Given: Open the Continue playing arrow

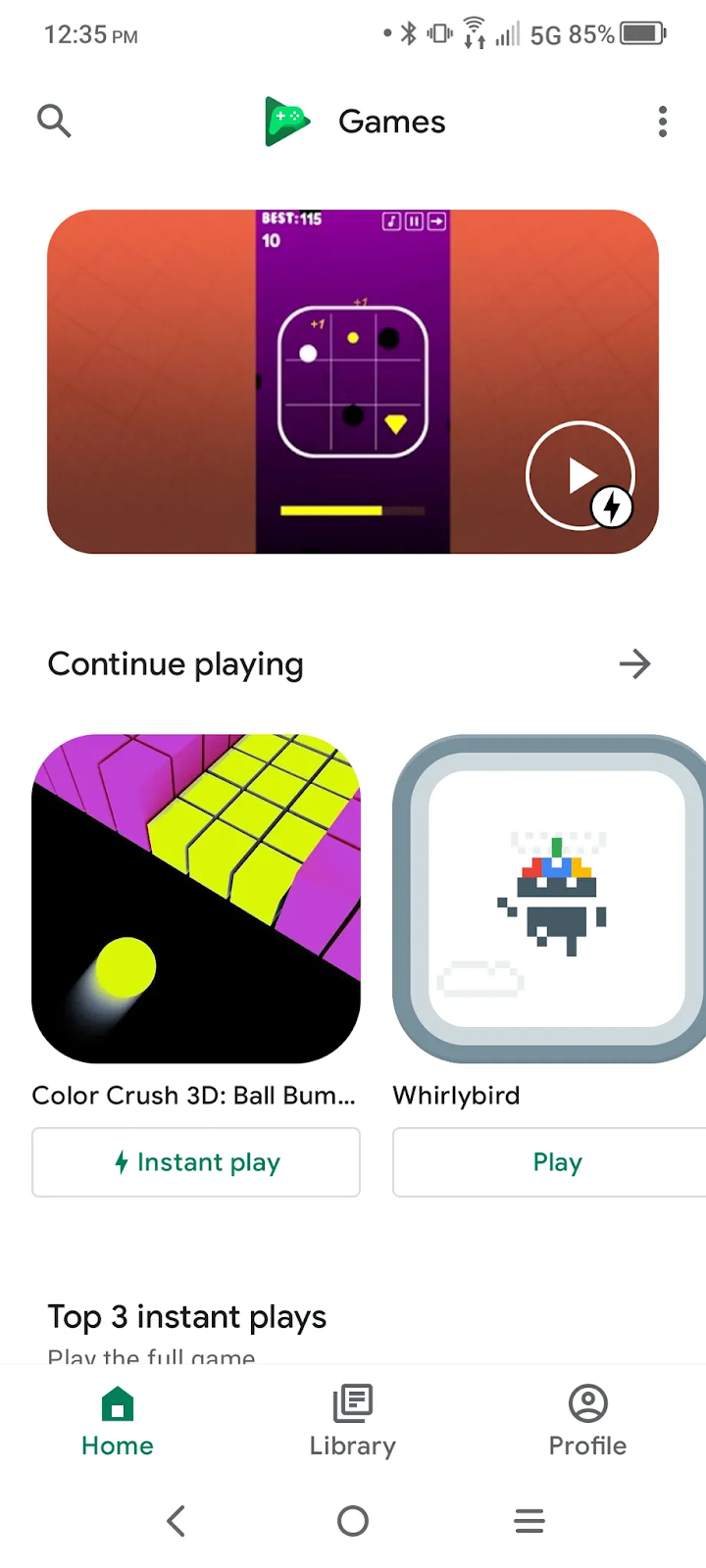Looking at the screenshot, I should click(635, 664).
